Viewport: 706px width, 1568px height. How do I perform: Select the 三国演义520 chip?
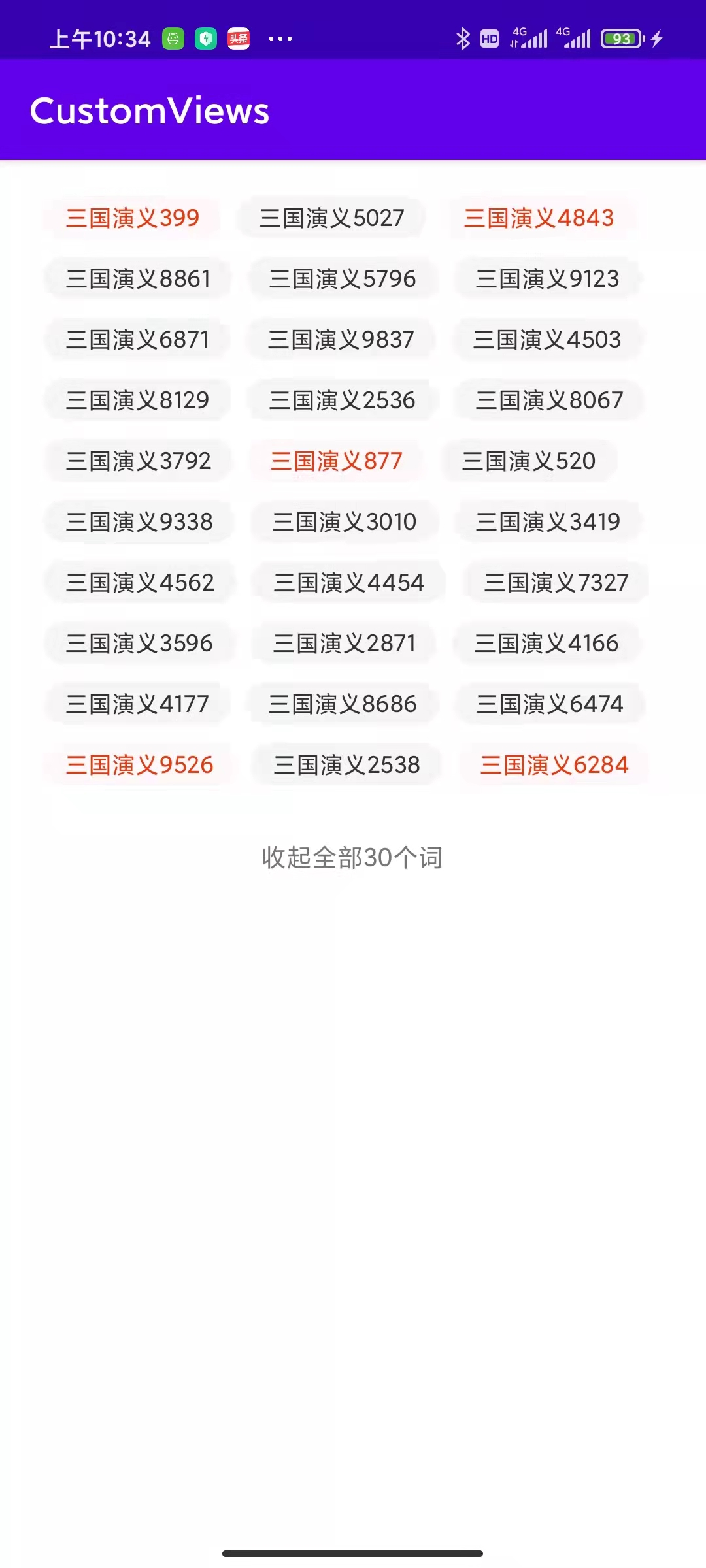529,461
